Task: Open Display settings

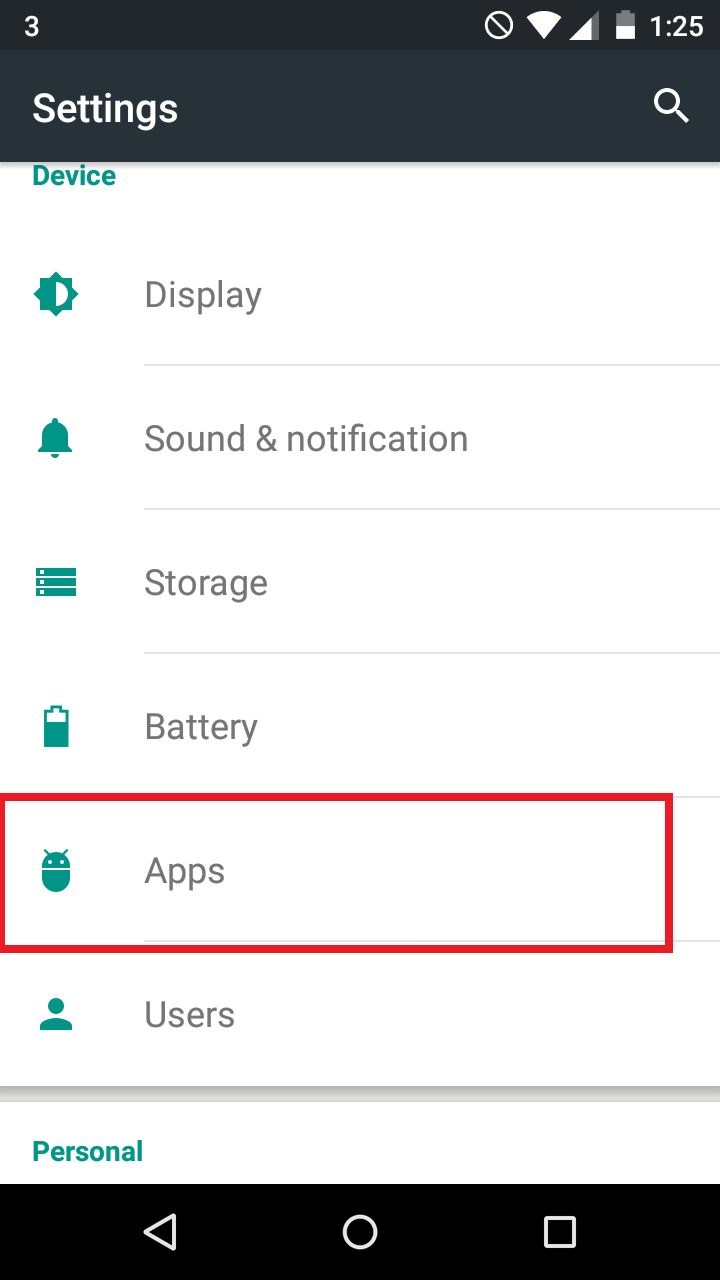Action: (360, 294)
